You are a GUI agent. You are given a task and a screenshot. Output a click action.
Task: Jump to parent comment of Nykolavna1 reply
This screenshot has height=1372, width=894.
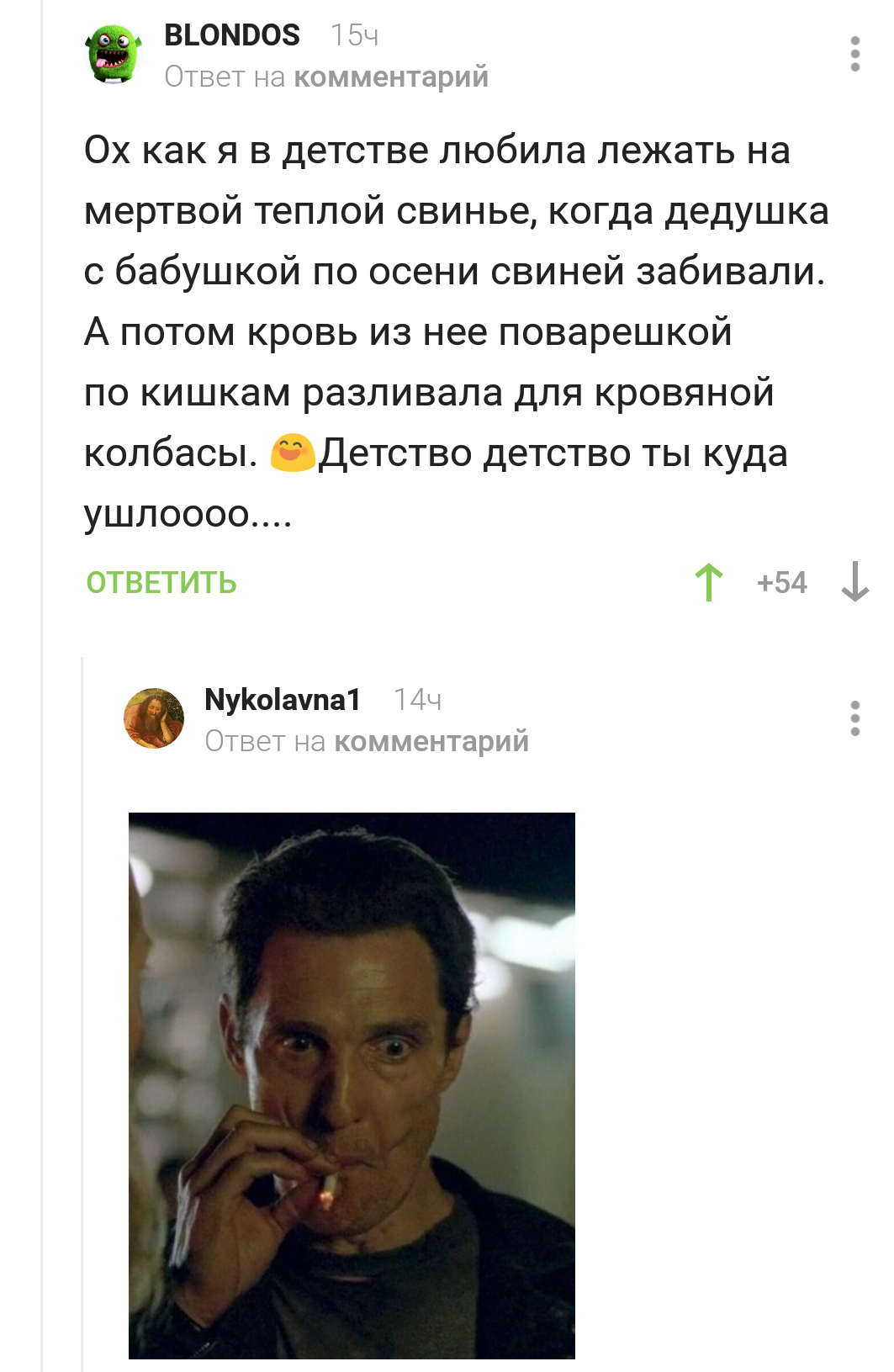click(431, 742)
